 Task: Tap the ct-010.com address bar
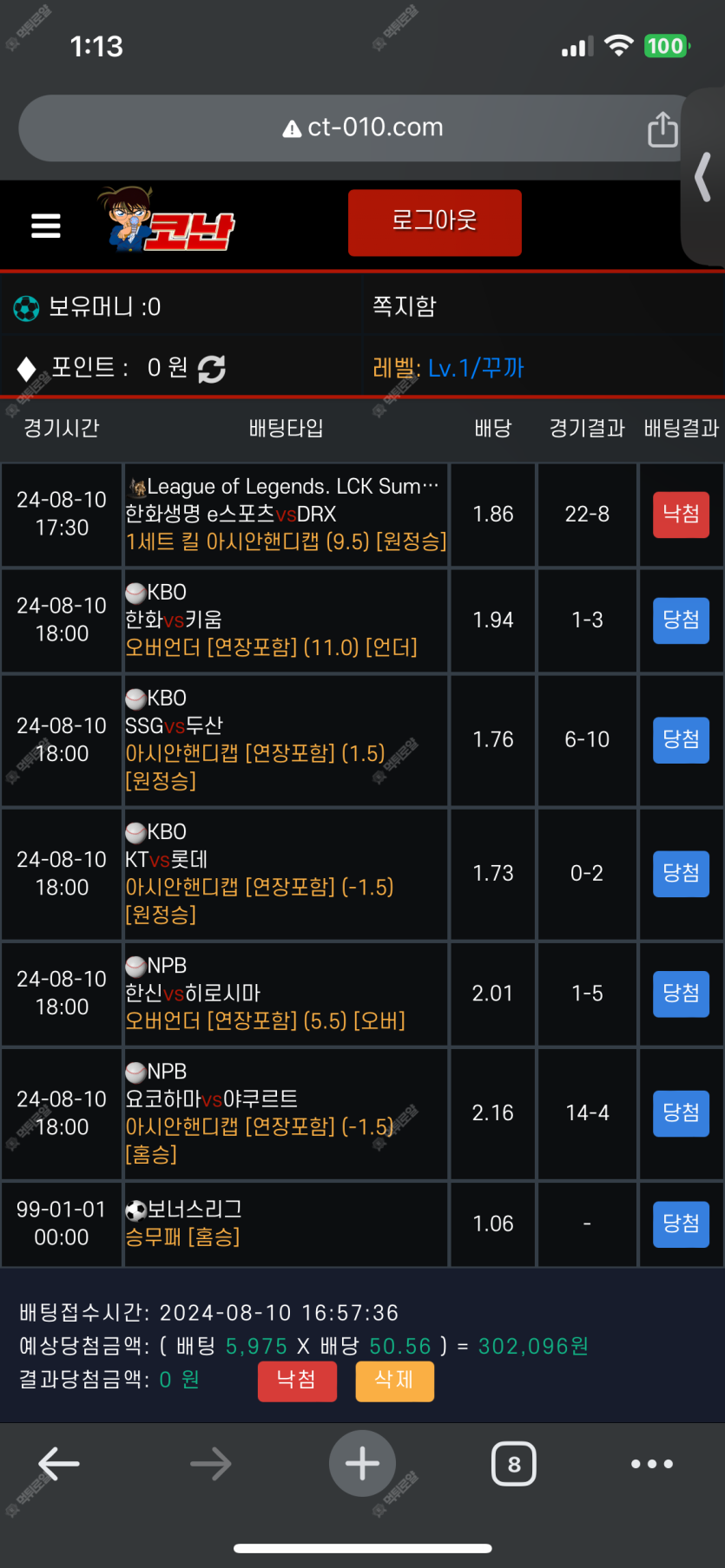tap(363, 128)
